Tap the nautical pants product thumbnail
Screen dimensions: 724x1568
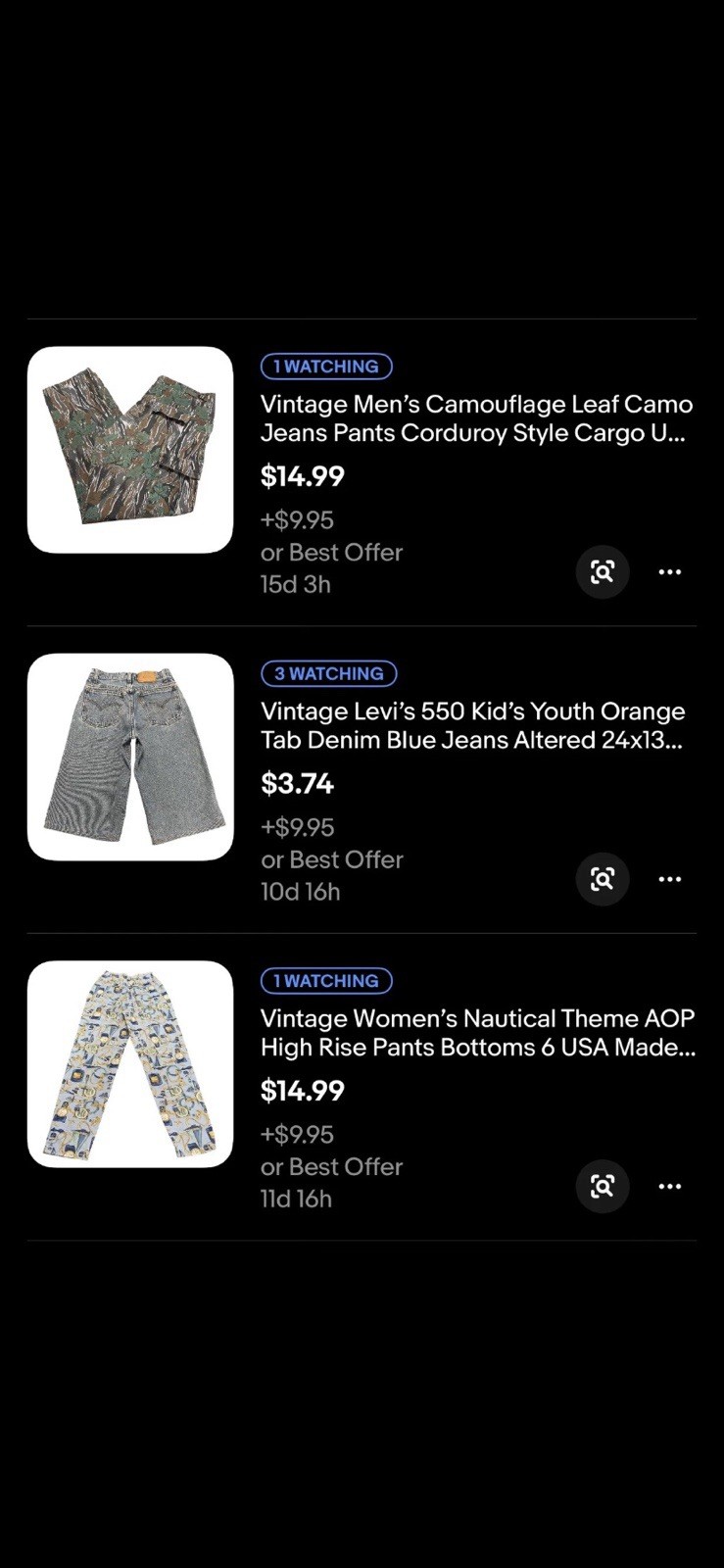pos(130,1064)
